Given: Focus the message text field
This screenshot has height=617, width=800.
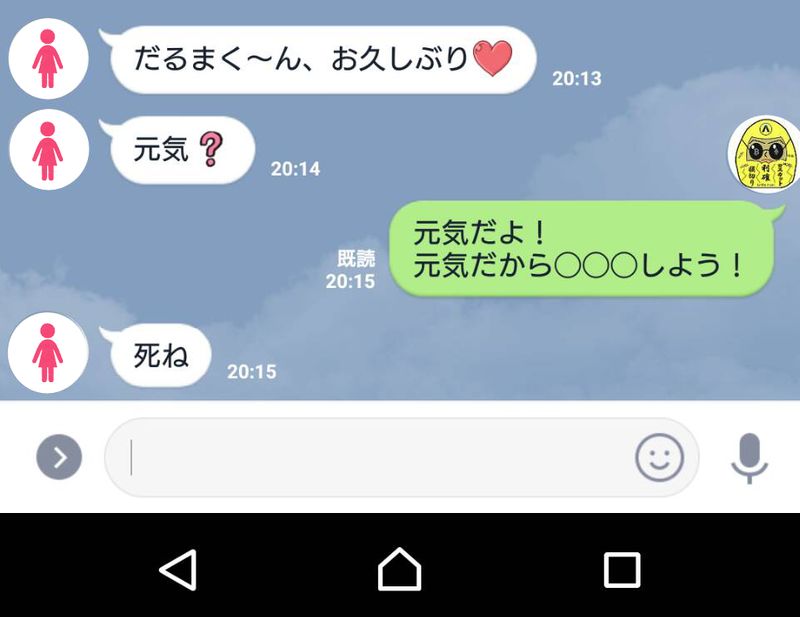Looking at the screenshot, I should tap(370, 458).
